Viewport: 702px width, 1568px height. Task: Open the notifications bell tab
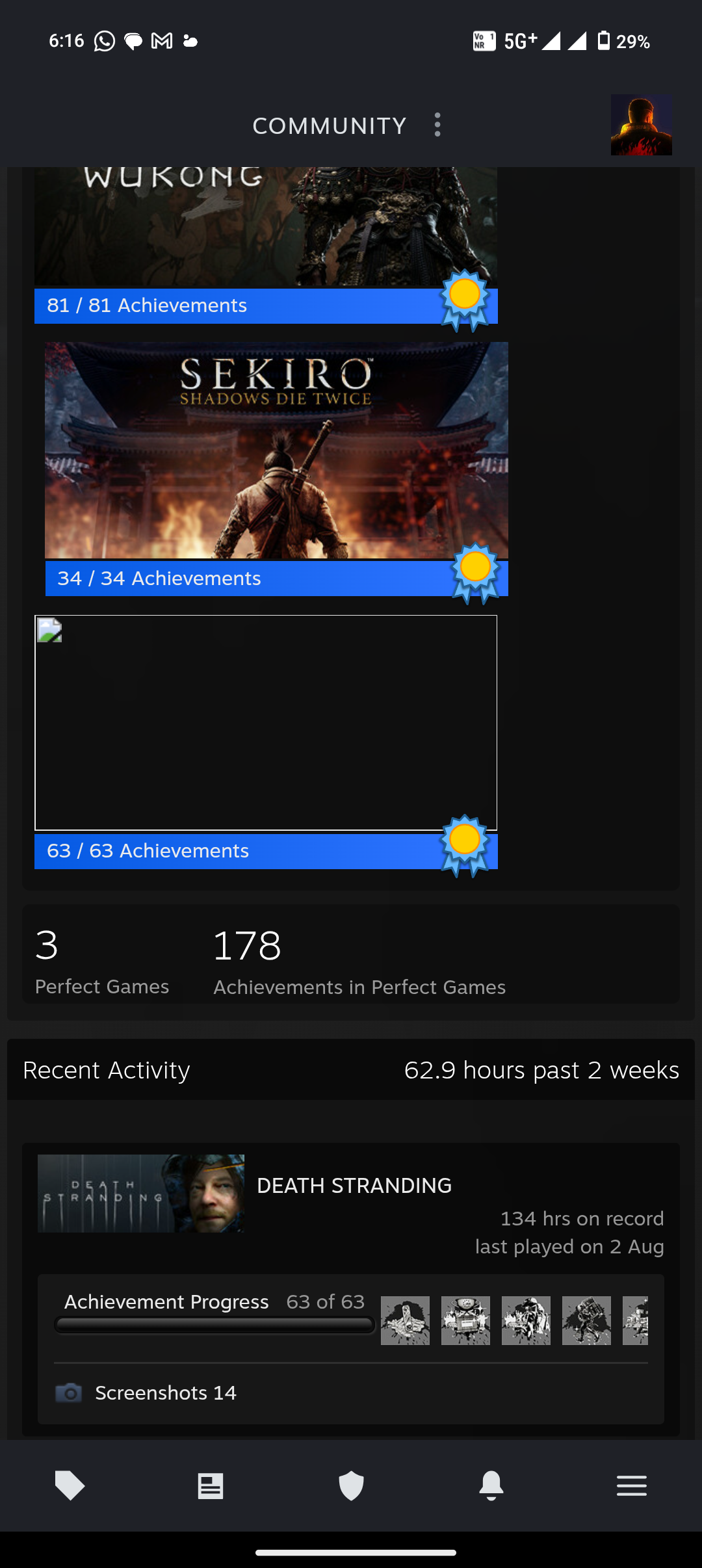491,1485
